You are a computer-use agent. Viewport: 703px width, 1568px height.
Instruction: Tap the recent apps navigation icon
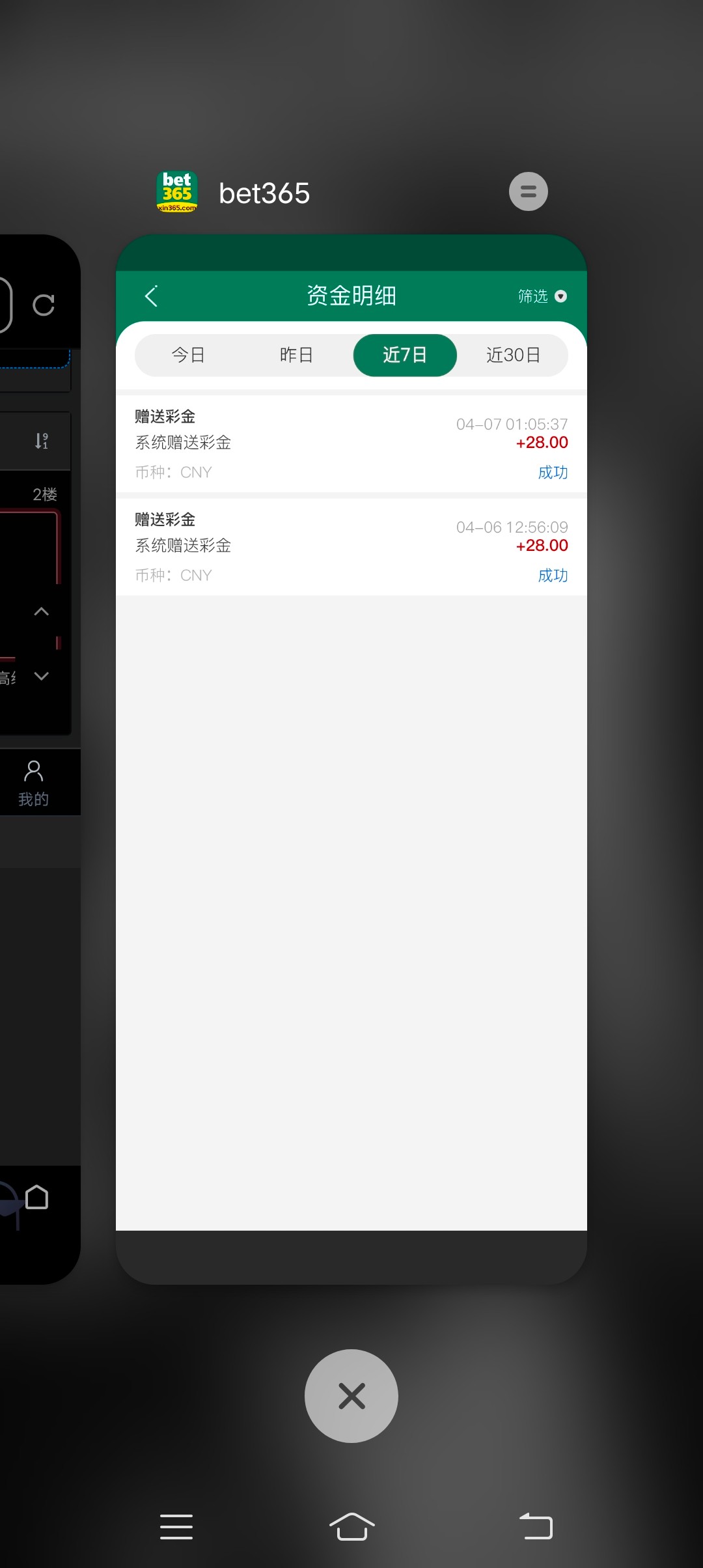point(176,1527)
